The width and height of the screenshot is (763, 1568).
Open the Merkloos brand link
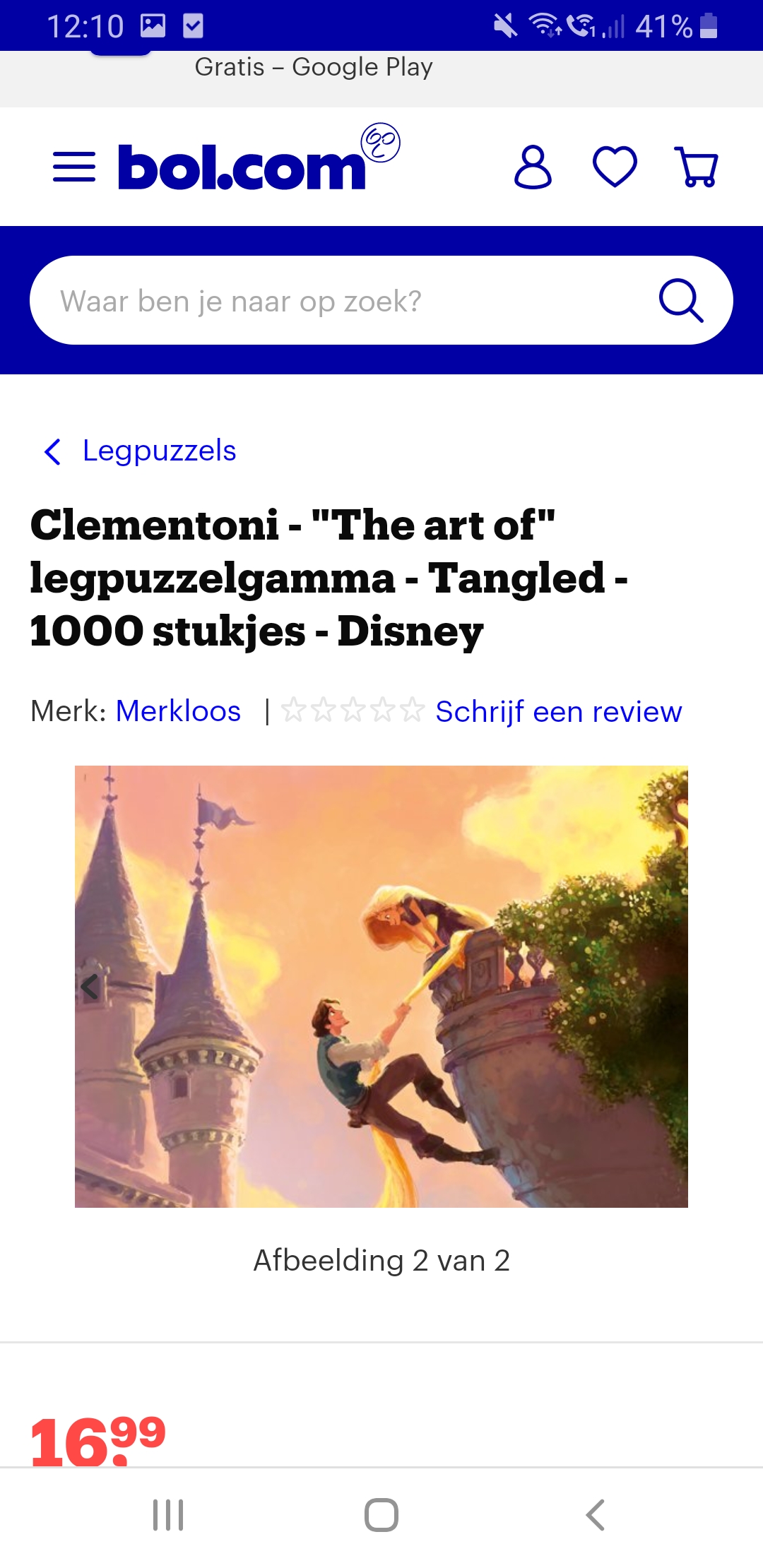[178, 711]
